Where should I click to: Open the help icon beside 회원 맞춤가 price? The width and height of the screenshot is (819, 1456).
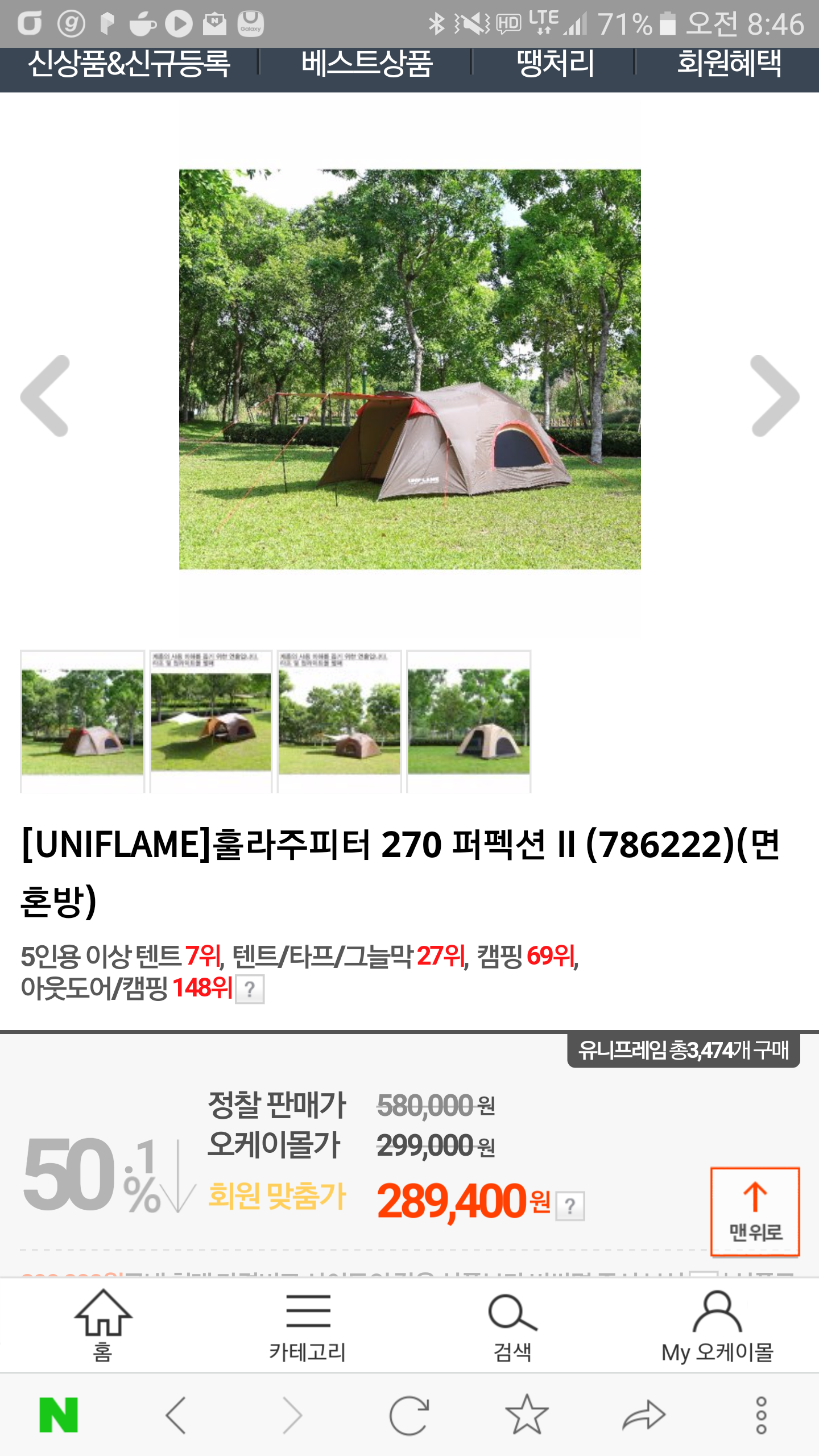(x=570, y=1206)
